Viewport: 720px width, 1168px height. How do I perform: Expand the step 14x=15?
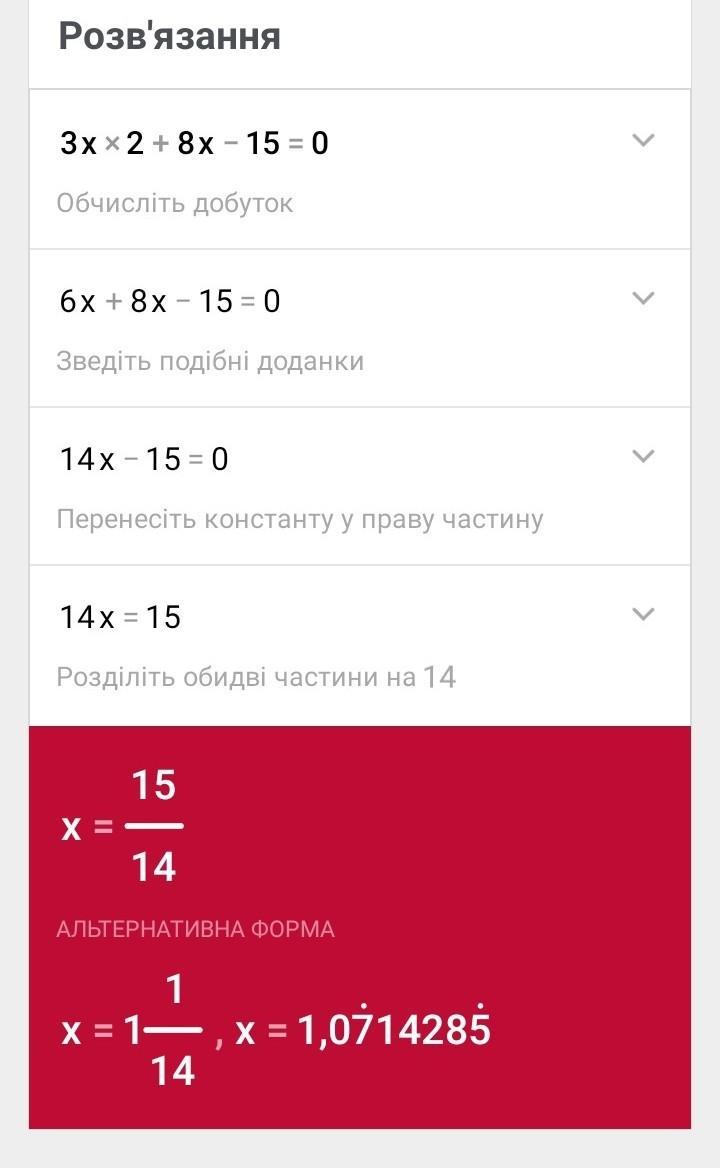[x=644, y=615]
